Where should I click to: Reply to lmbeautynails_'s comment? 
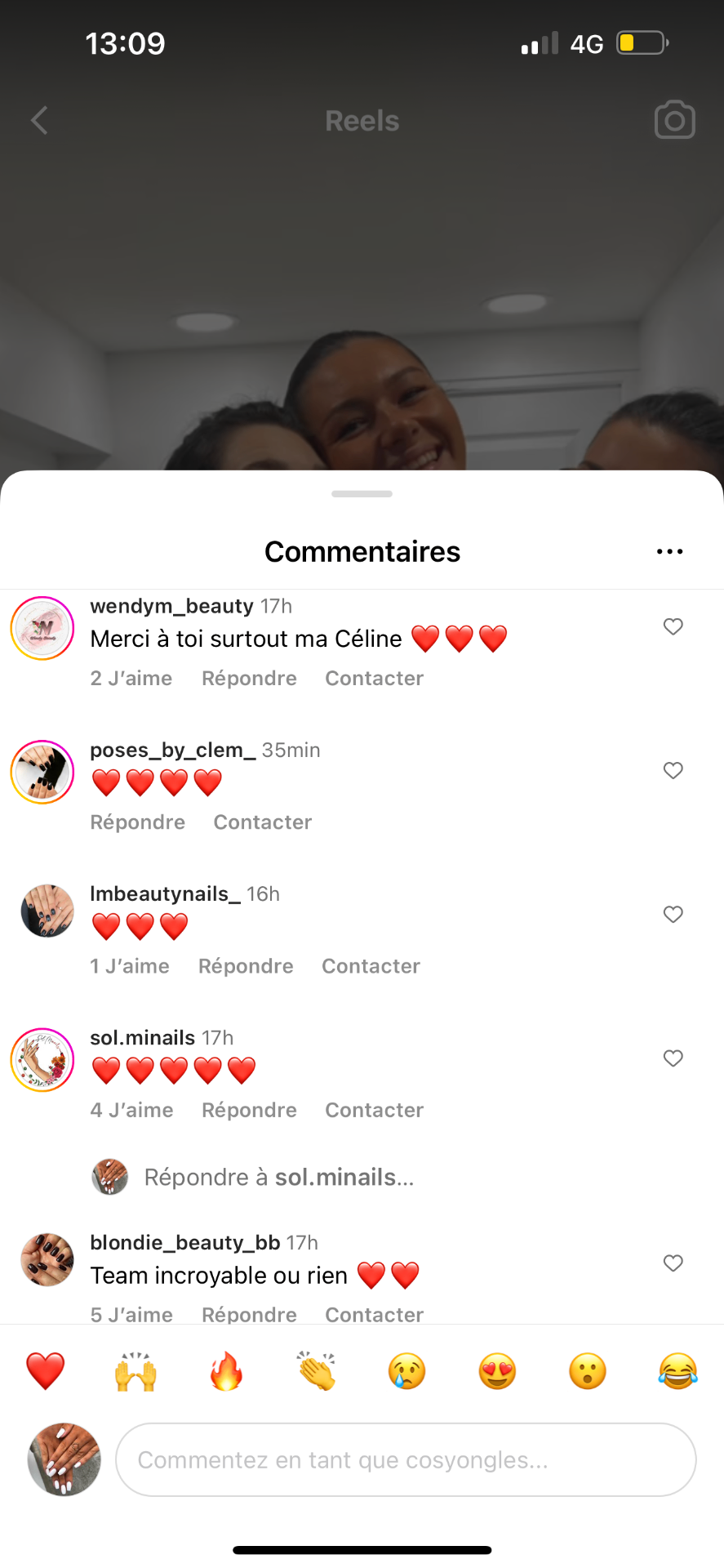pyautogui.click(x=246, y=966)
